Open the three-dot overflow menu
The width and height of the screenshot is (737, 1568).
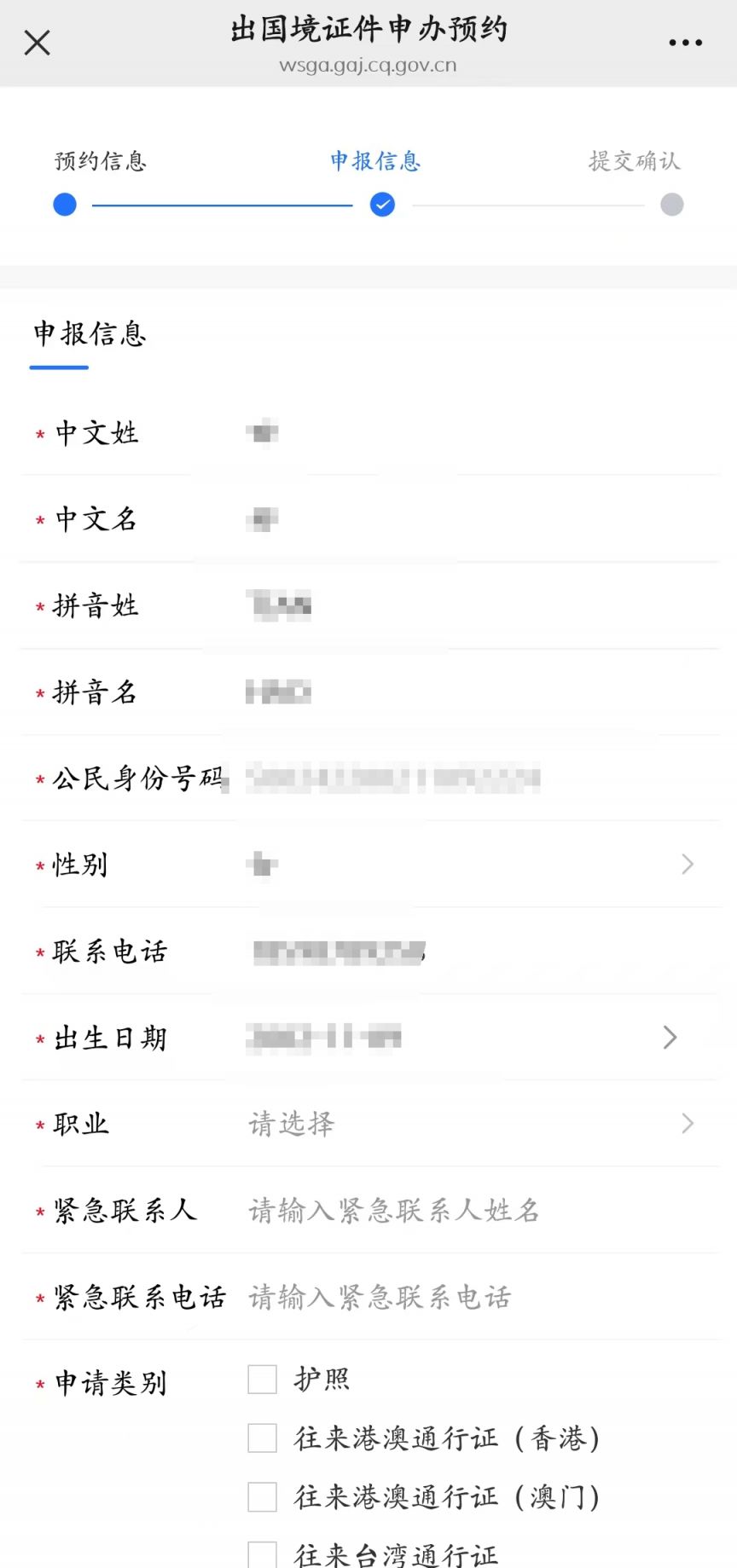[685, 42]
